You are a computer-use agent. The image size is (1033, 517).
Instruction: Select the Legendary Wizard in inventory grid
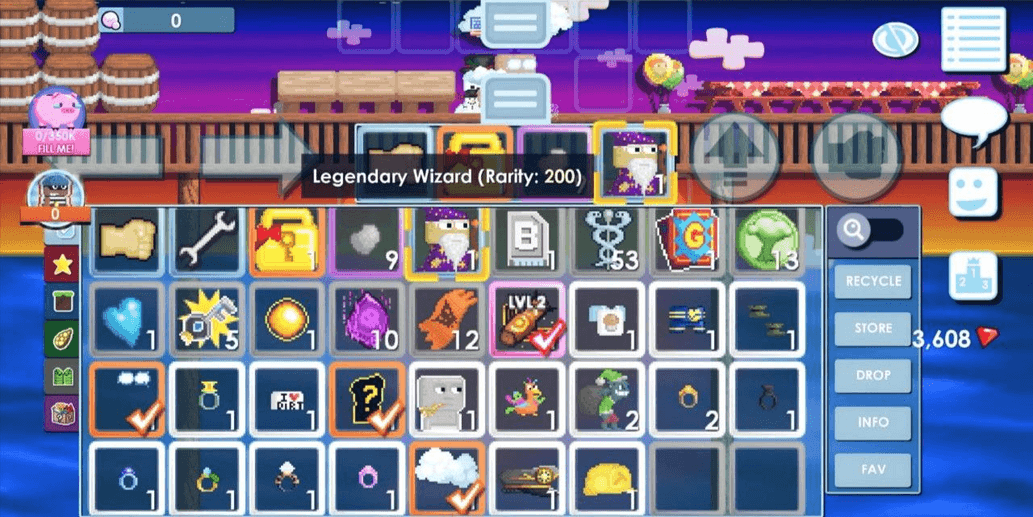click(x=446, y=241)
